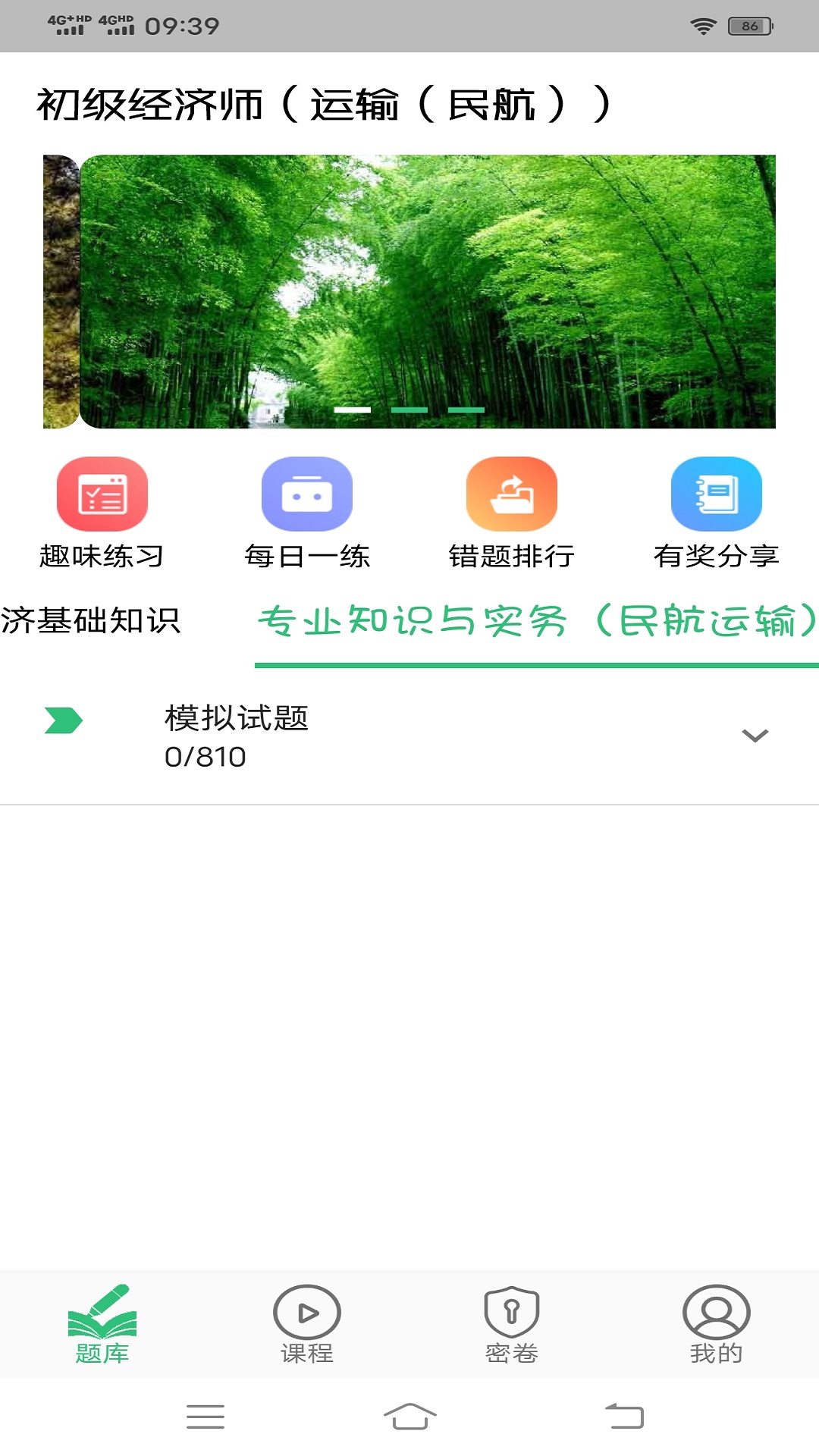The width and height of the screenshot is (819, 1456).
Task: Select the 题库 tab
Action: coord(102,1324)
